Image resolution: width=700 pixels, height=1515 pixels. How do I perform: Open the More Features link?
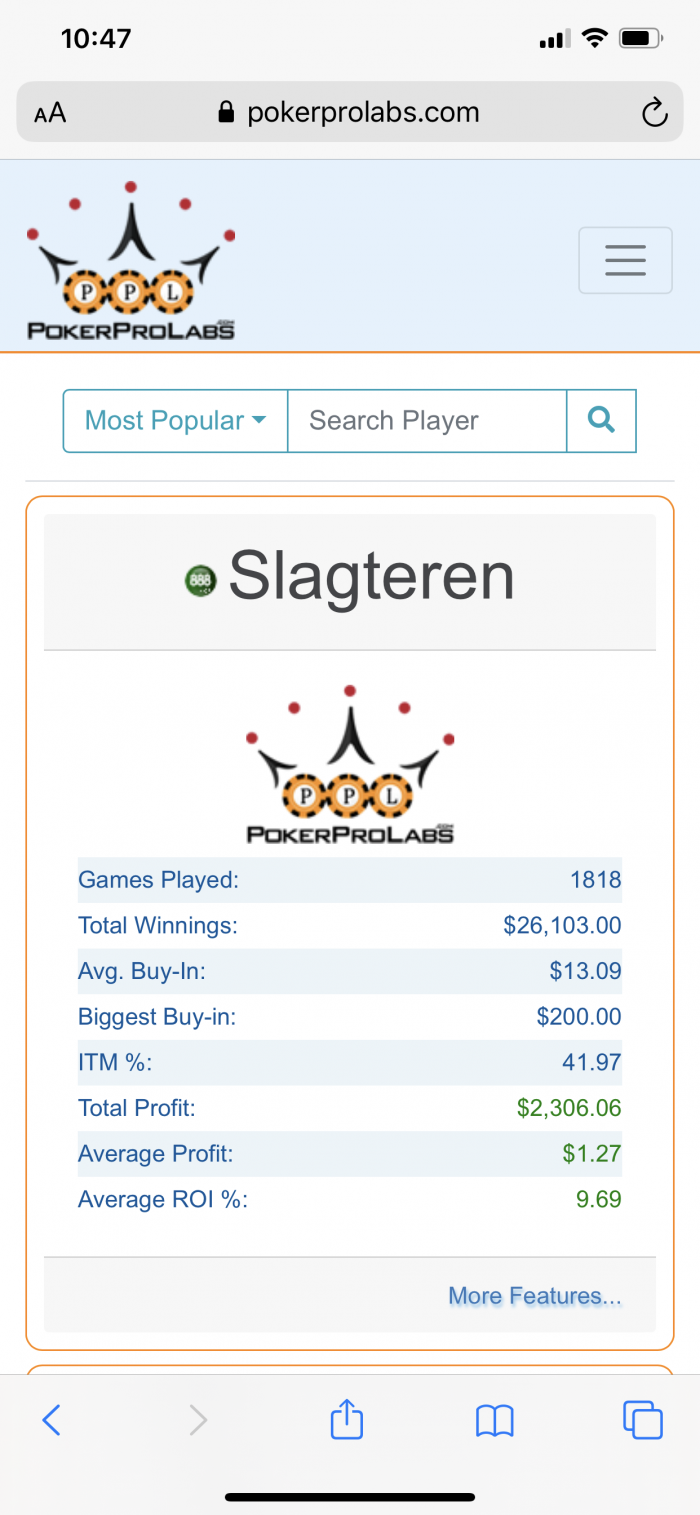coord(535,1296)
